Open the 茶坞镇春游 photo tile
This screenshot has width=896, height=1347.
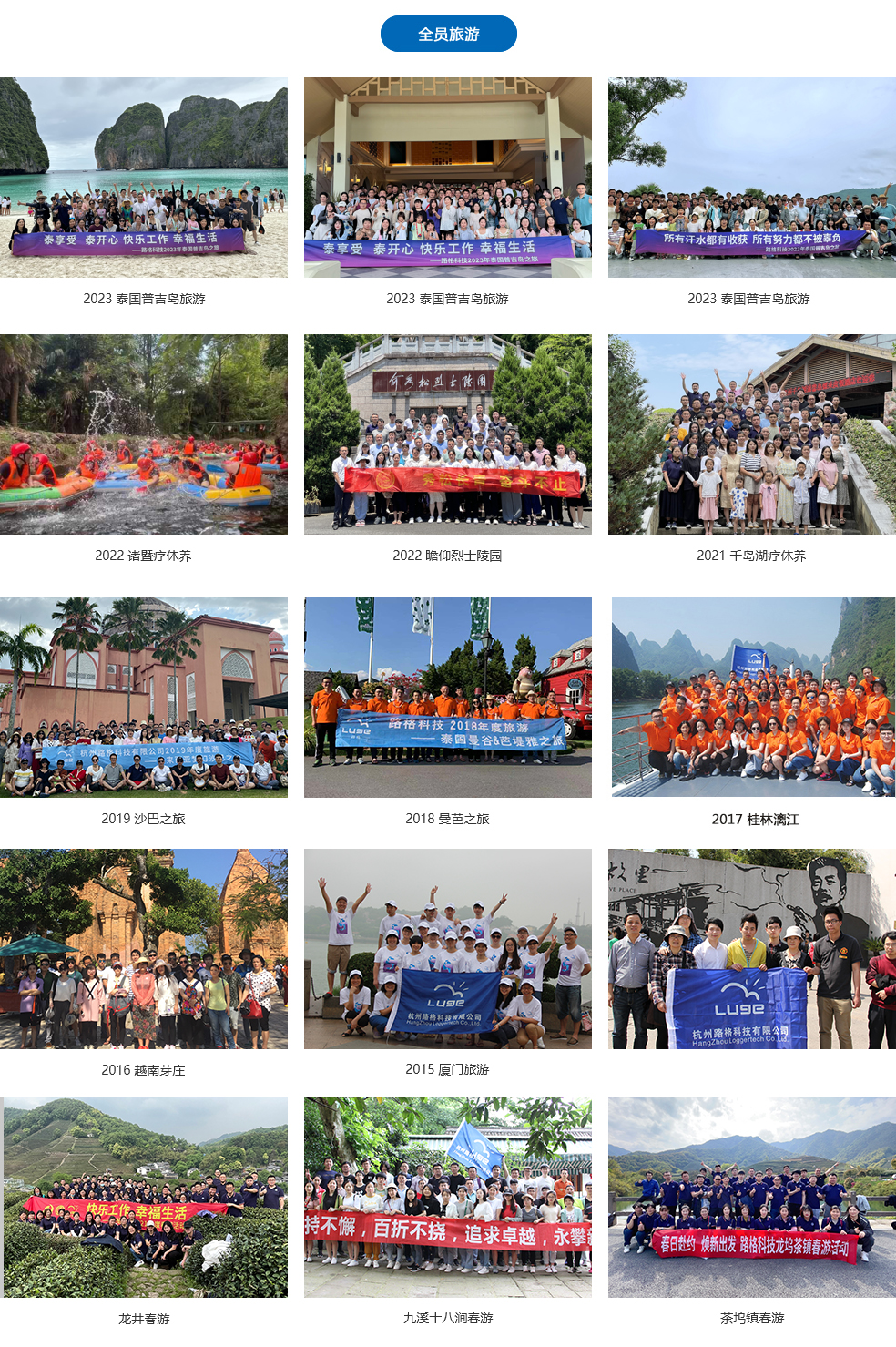click(751, 1198)
